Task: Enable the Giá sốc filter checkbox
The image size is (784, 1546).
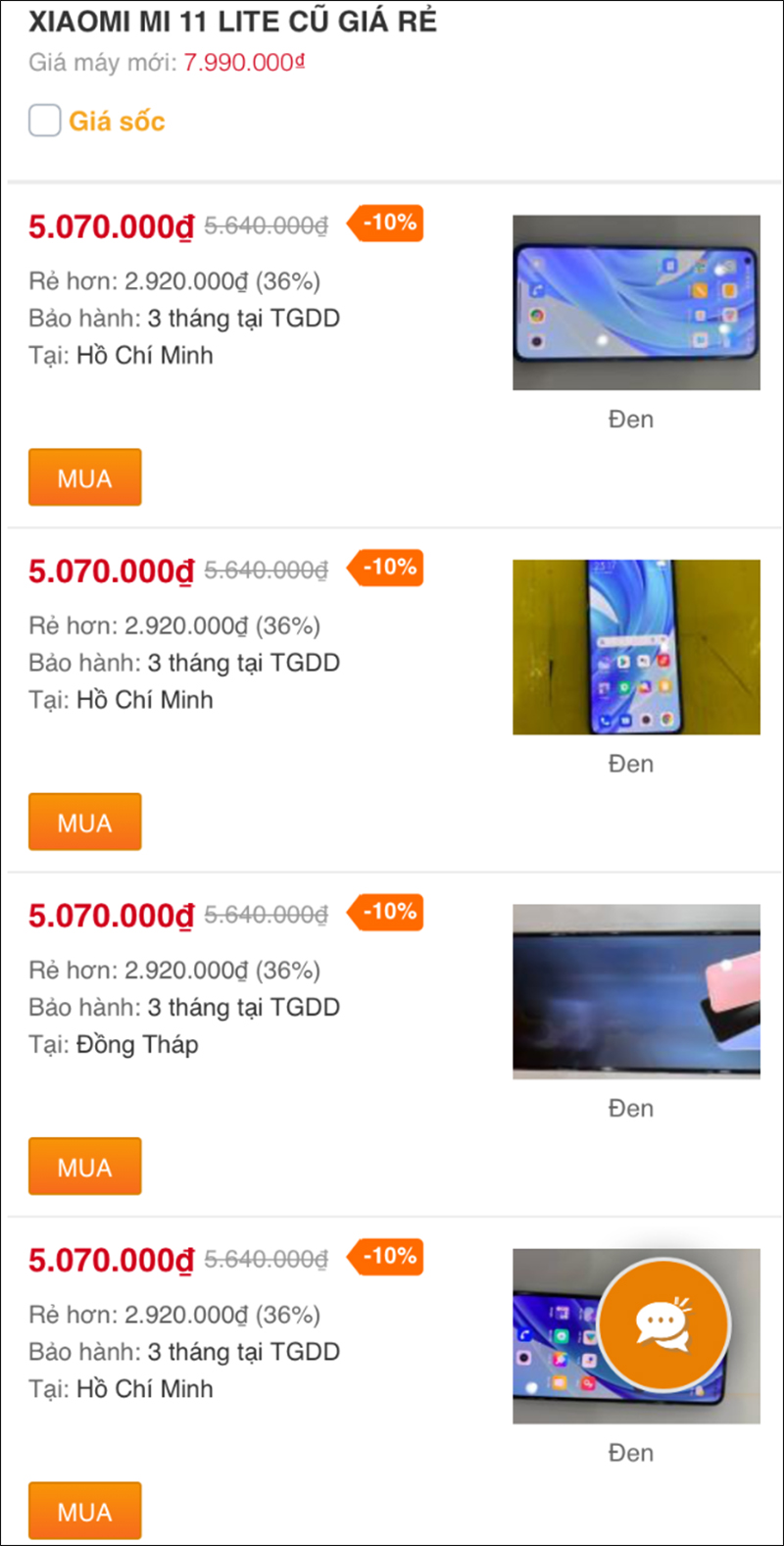Action: [45, 121]
